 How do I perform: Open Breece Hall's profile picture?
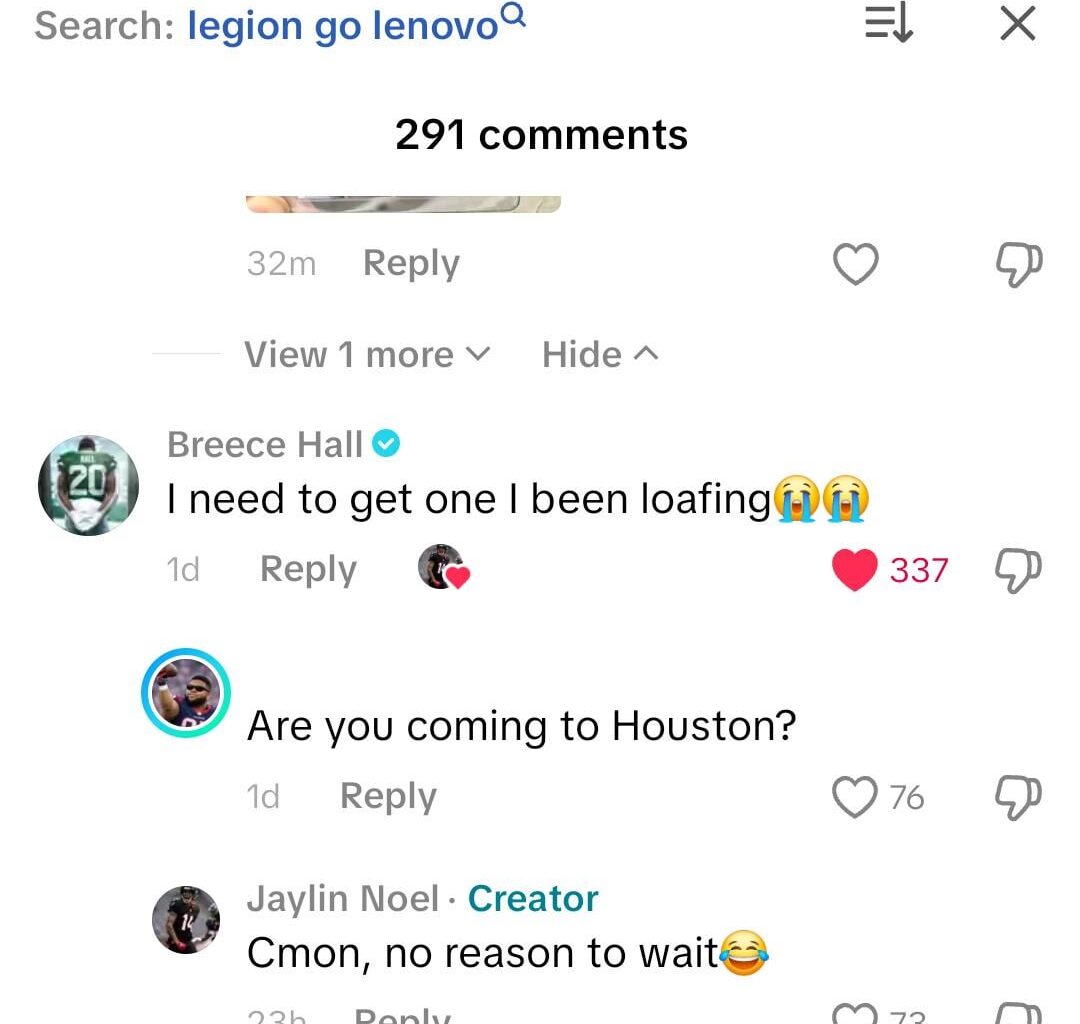(x=88, y=486)
